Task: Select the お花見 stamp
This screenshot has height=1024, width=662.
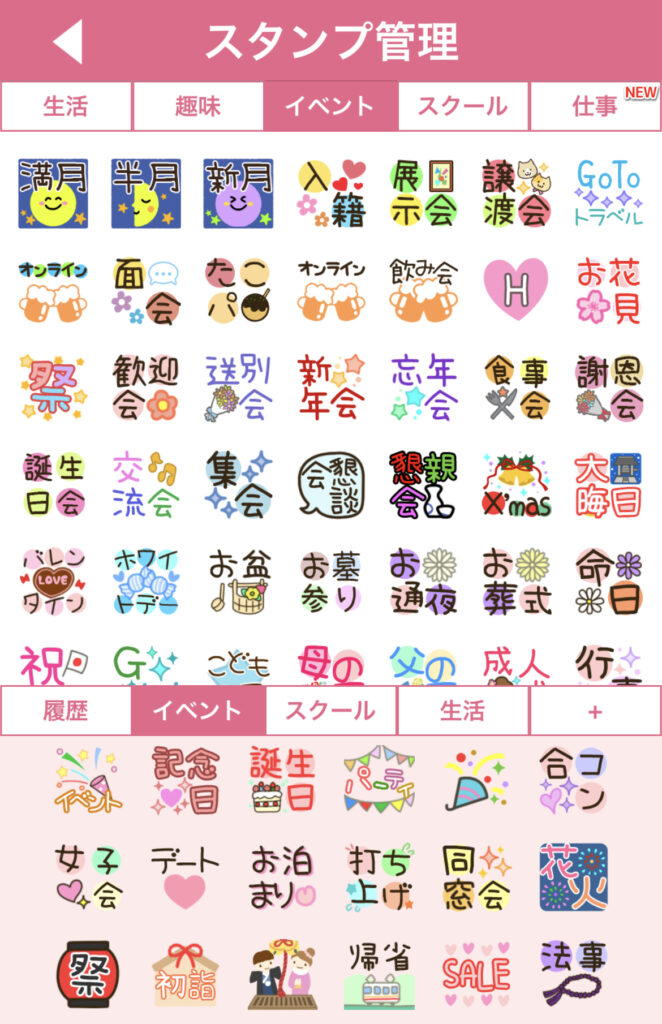Action: pos(608,290)
